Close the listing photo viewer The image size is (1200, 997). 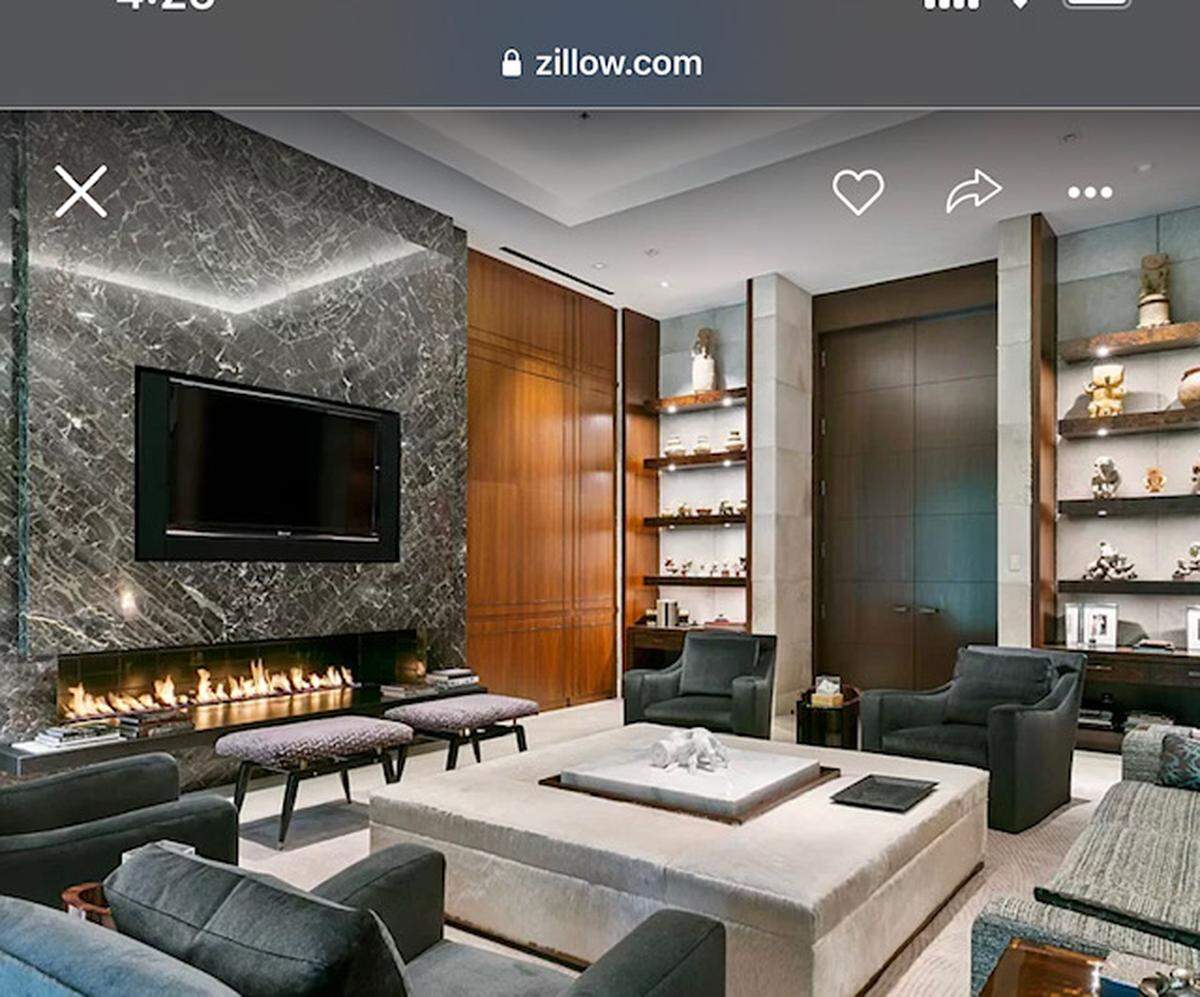pos(81,191)
